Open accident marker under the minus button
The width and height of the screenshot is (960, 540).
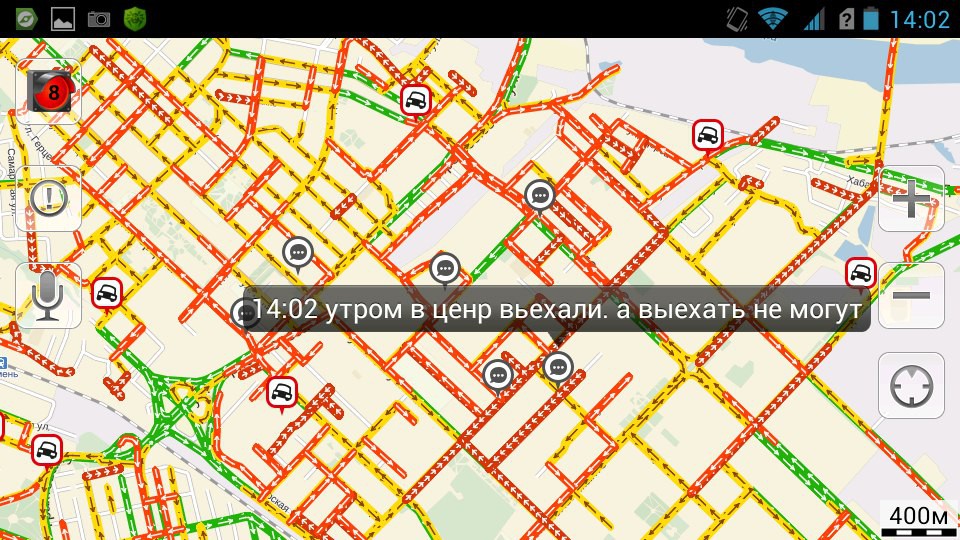pos(861,274)
